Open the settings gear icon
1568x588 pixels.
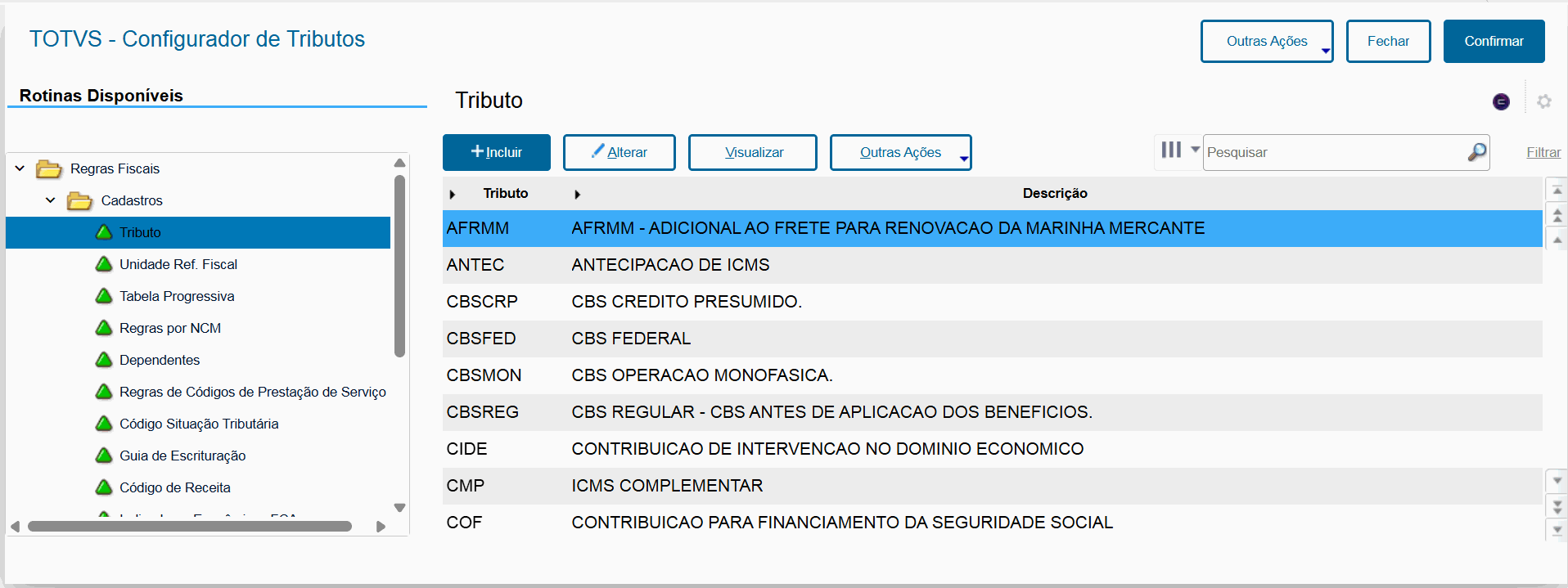click(1543, 101)
